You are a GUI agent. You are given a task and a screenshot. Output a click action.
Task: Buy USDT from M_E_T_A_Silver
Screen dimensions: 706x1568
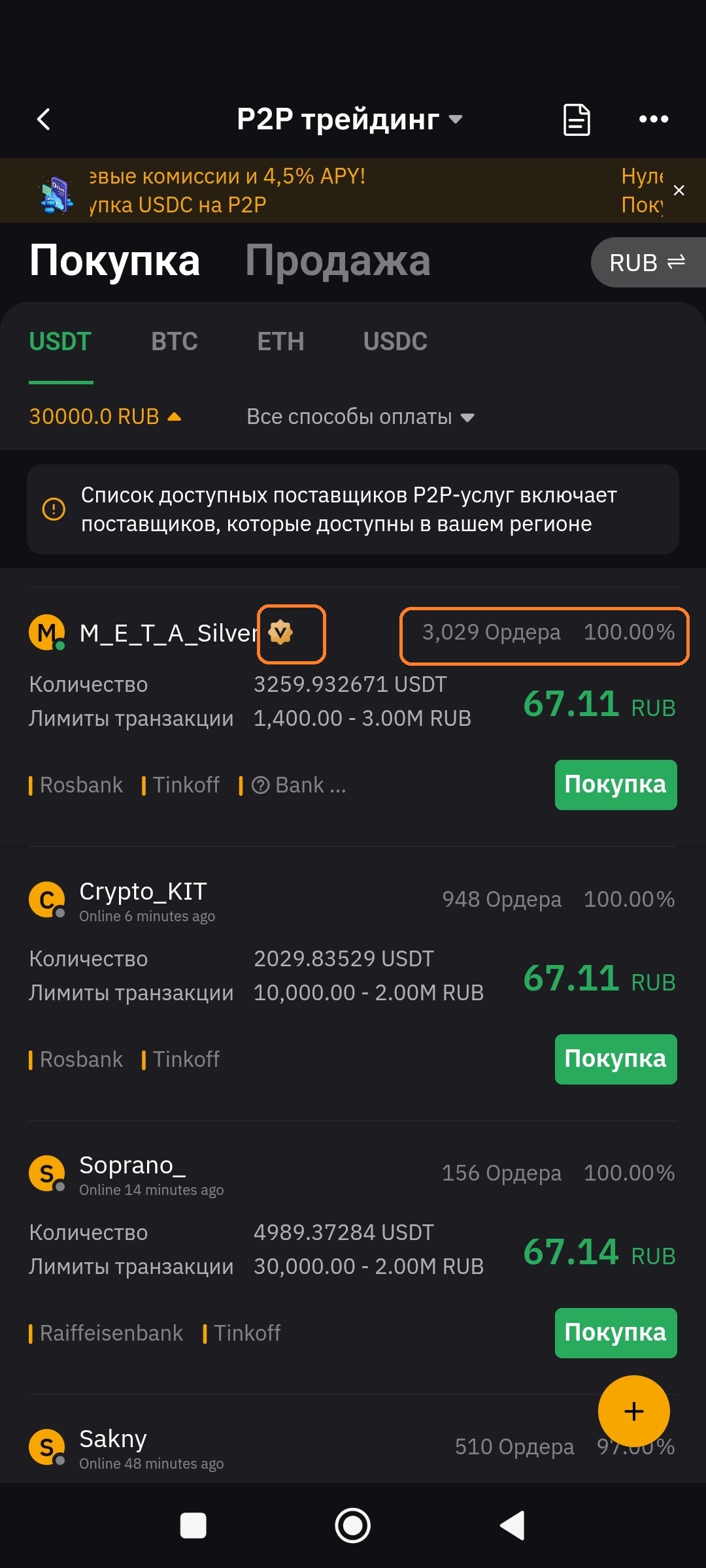(x=615, y=785)
